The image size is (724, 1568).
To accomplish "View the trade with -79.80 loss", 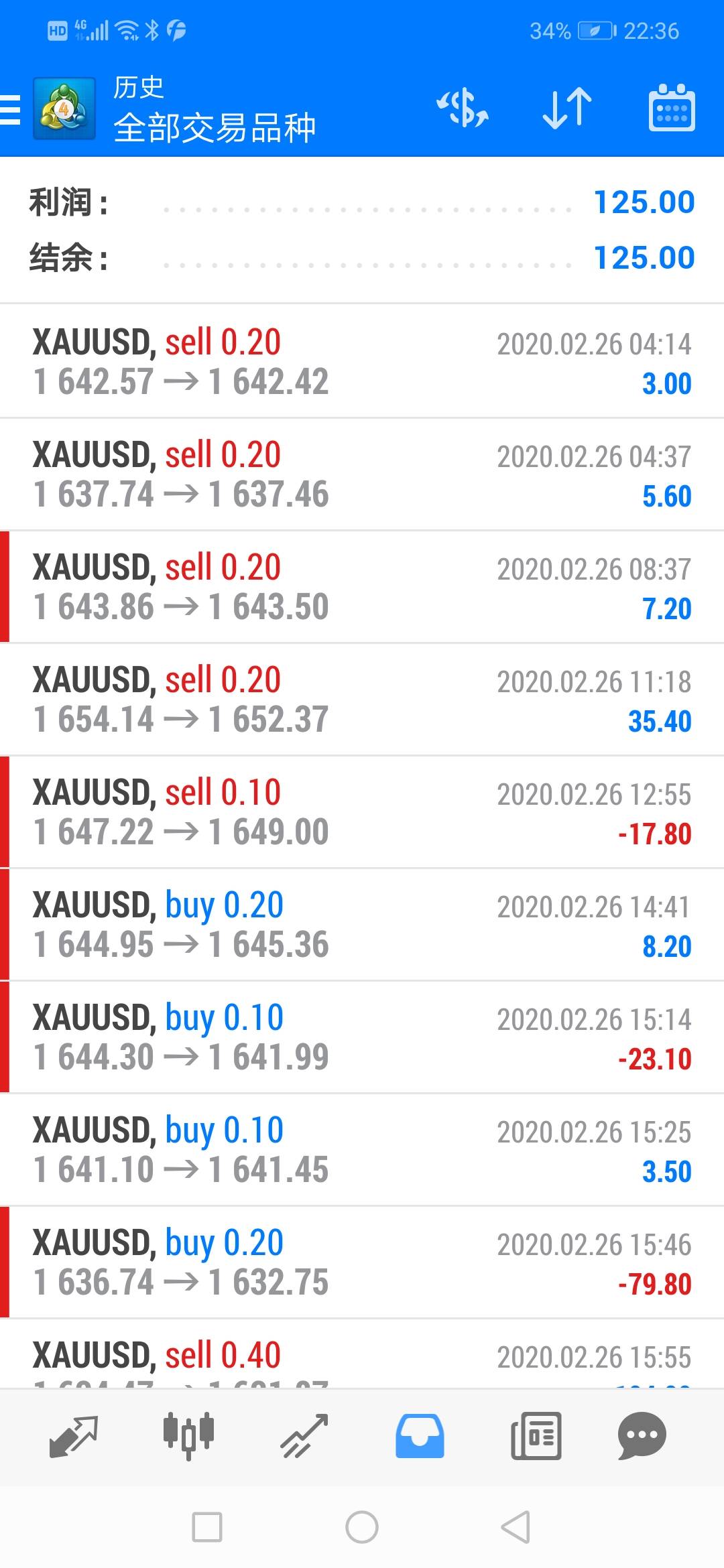I will click(x=362, y=1262).
